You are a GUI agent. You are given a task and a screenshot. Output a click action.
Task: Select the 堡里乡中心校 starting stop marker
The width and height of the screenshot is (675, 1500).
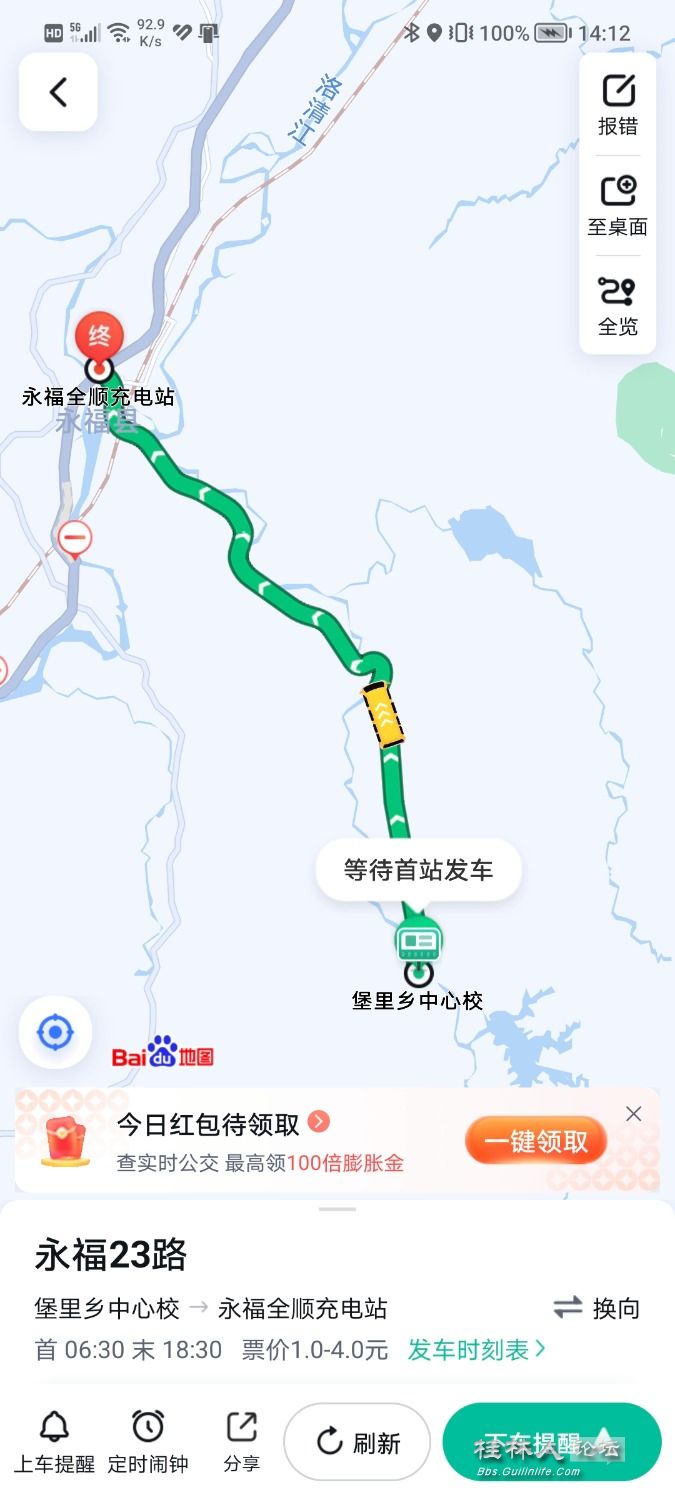coord(418,971)
